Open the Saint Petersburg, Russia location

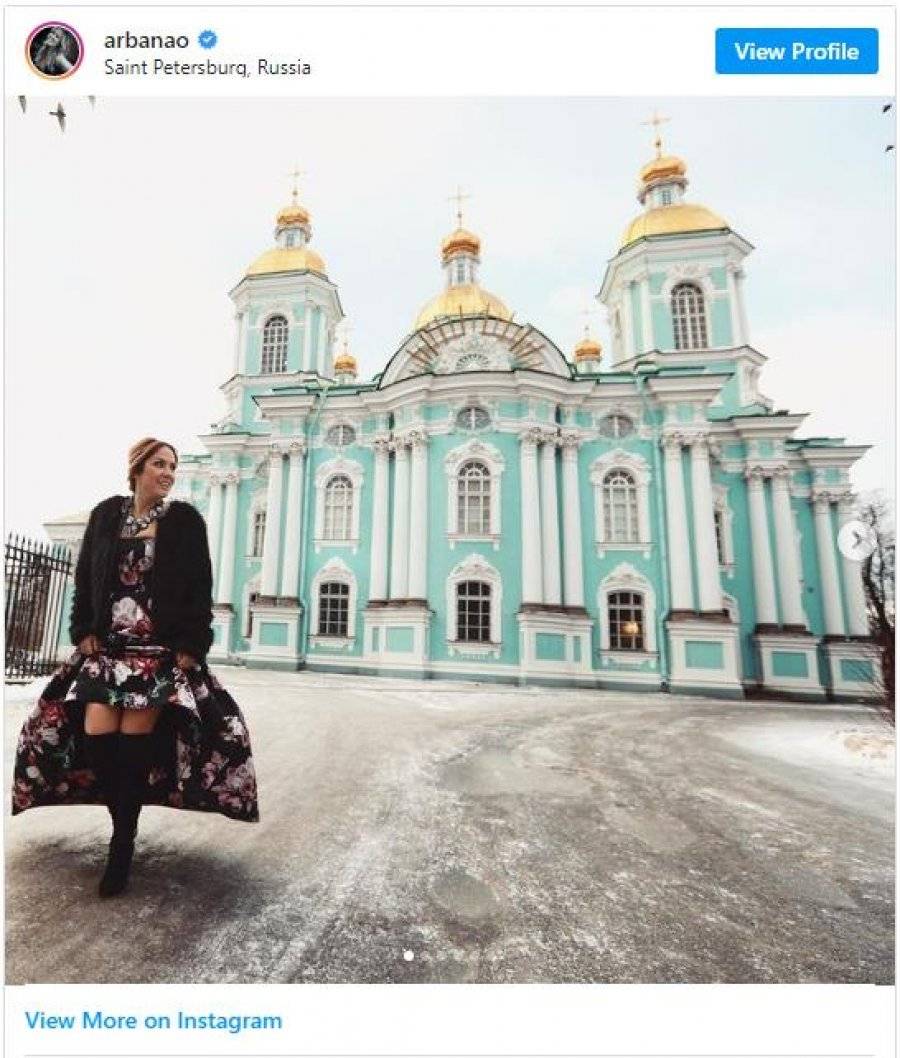207,68
